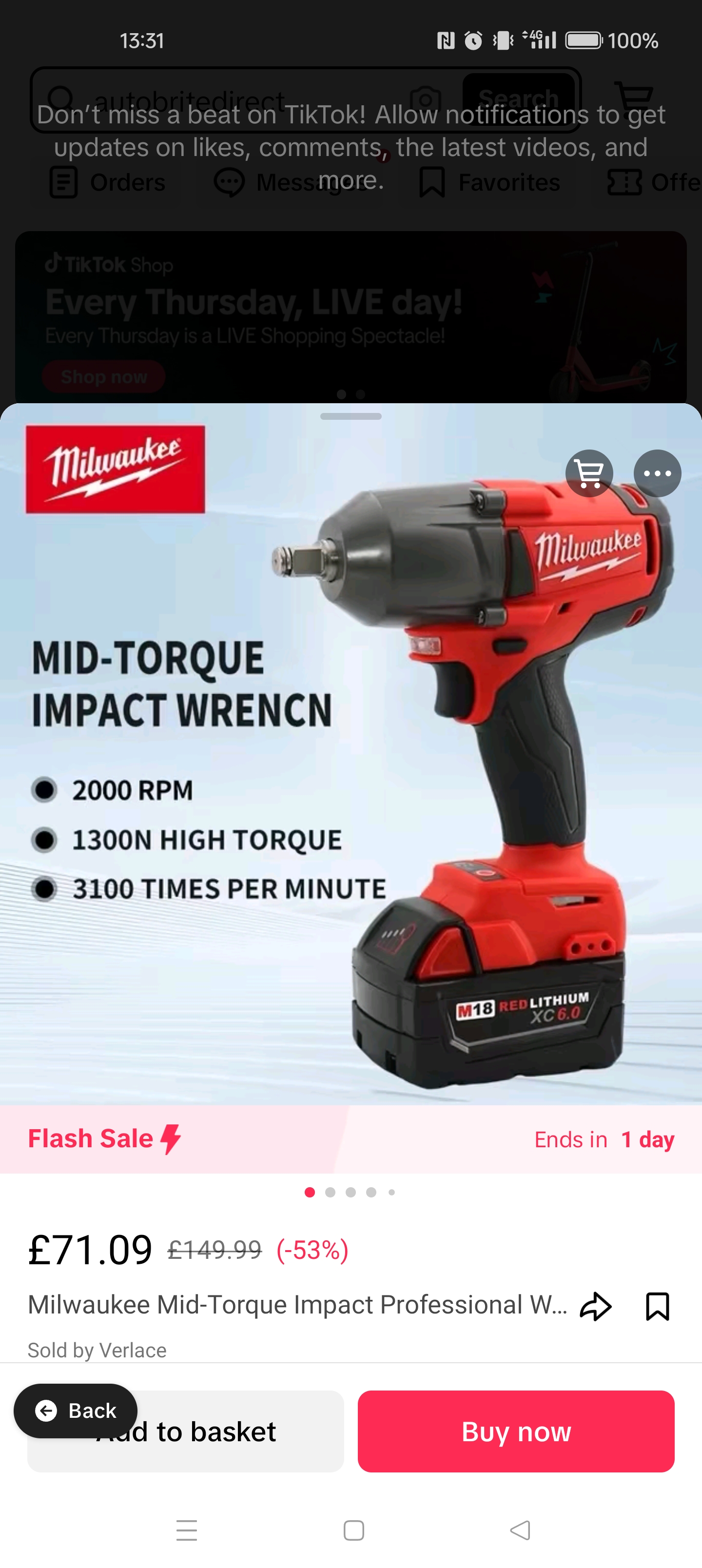Screen dimensions: 702x1568
Task: Tap the Buy now button
Action: (516, 1431)
